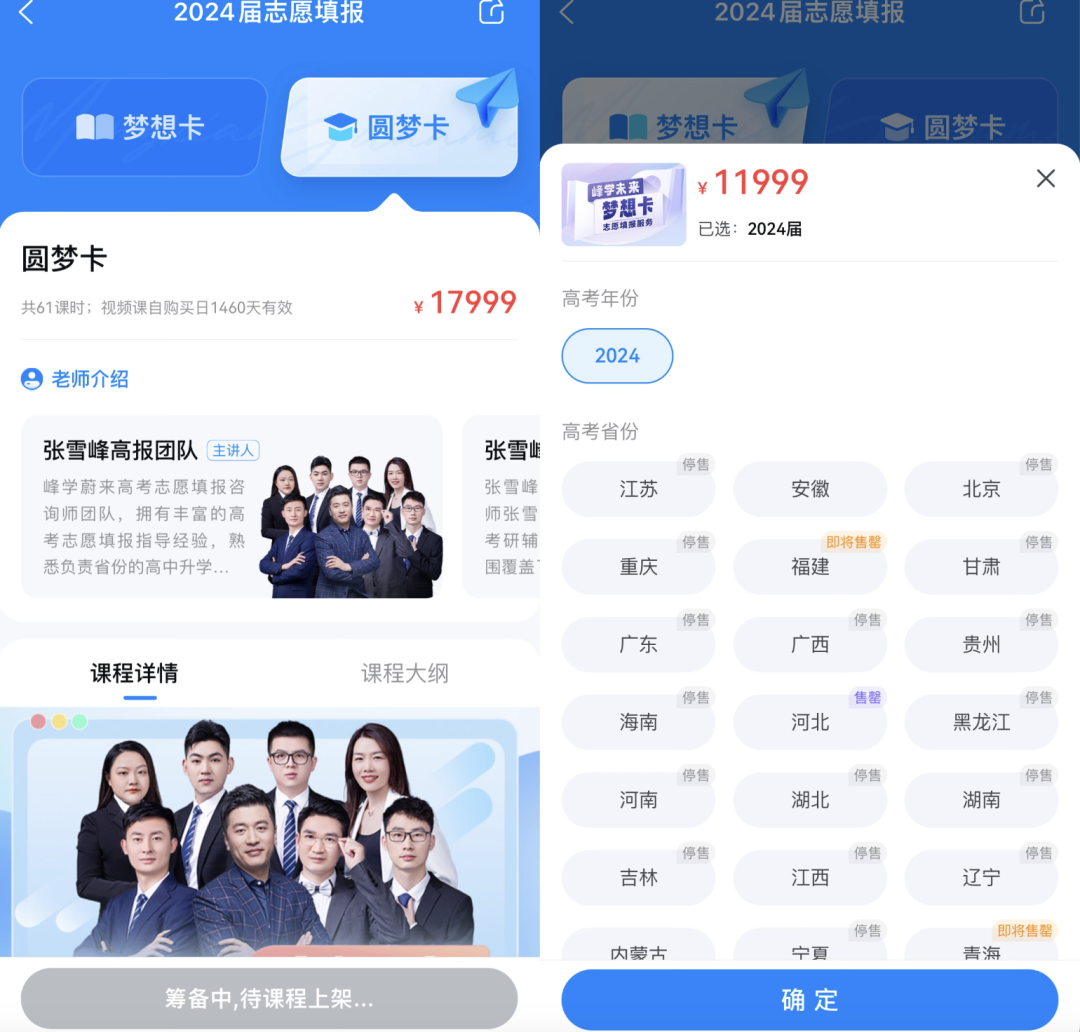This screenshot has width=1080, height=1032.
Task: Choose 甘肃 as the province
Action: (981, 567)
